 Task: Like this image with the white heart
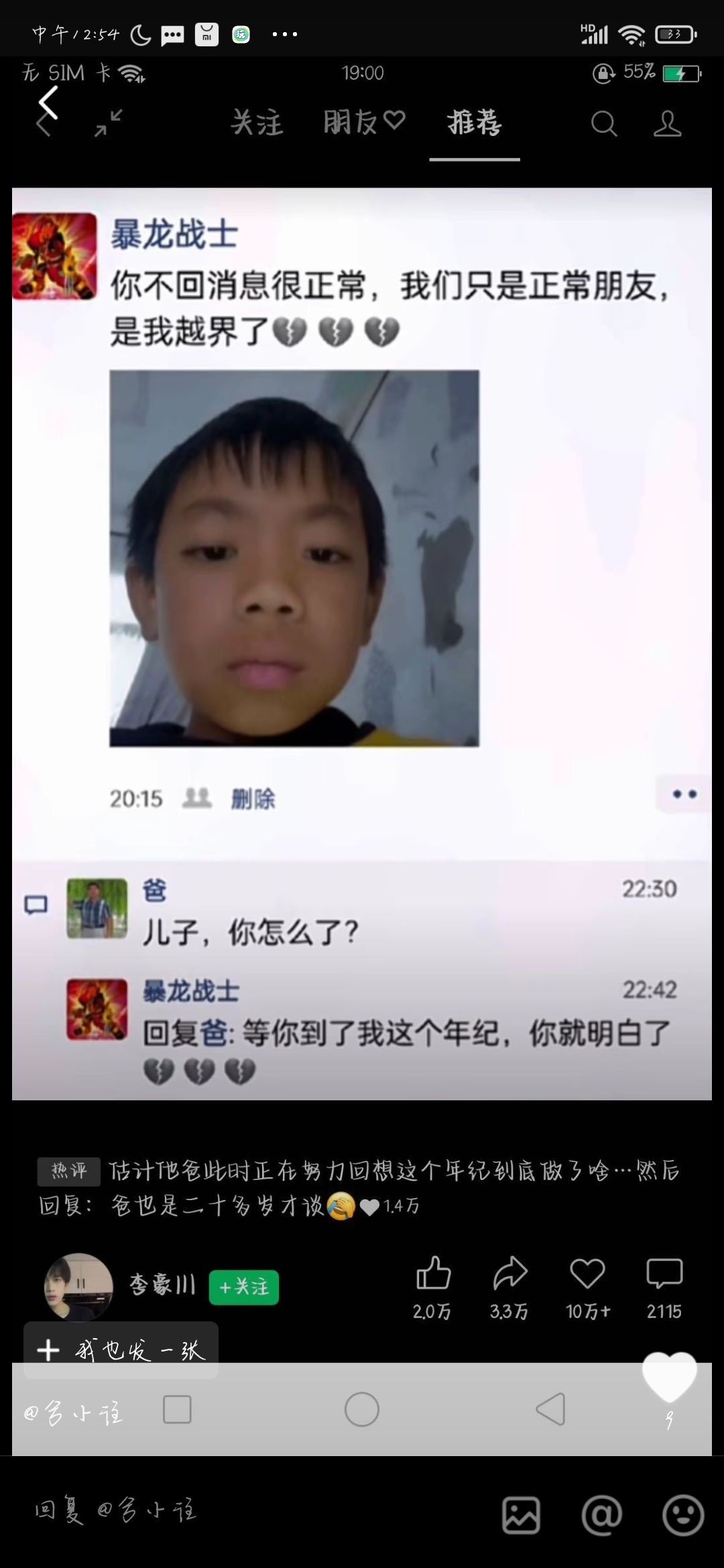coord(669,1378)
